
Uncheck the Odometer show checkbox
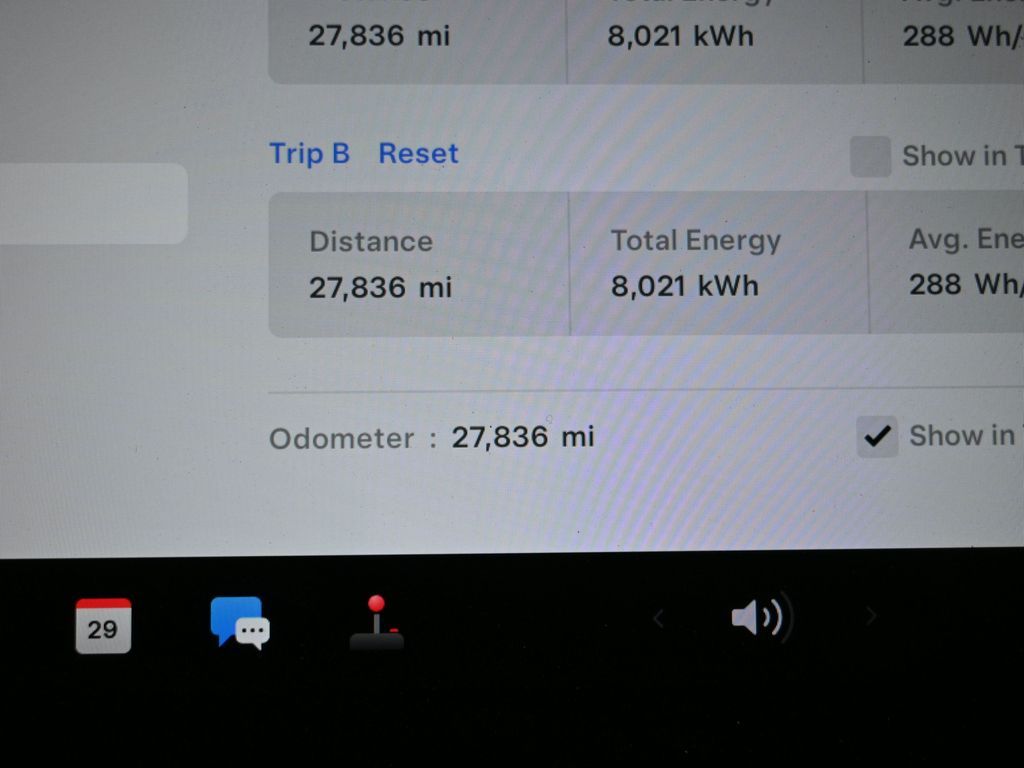tap(877, 437)
